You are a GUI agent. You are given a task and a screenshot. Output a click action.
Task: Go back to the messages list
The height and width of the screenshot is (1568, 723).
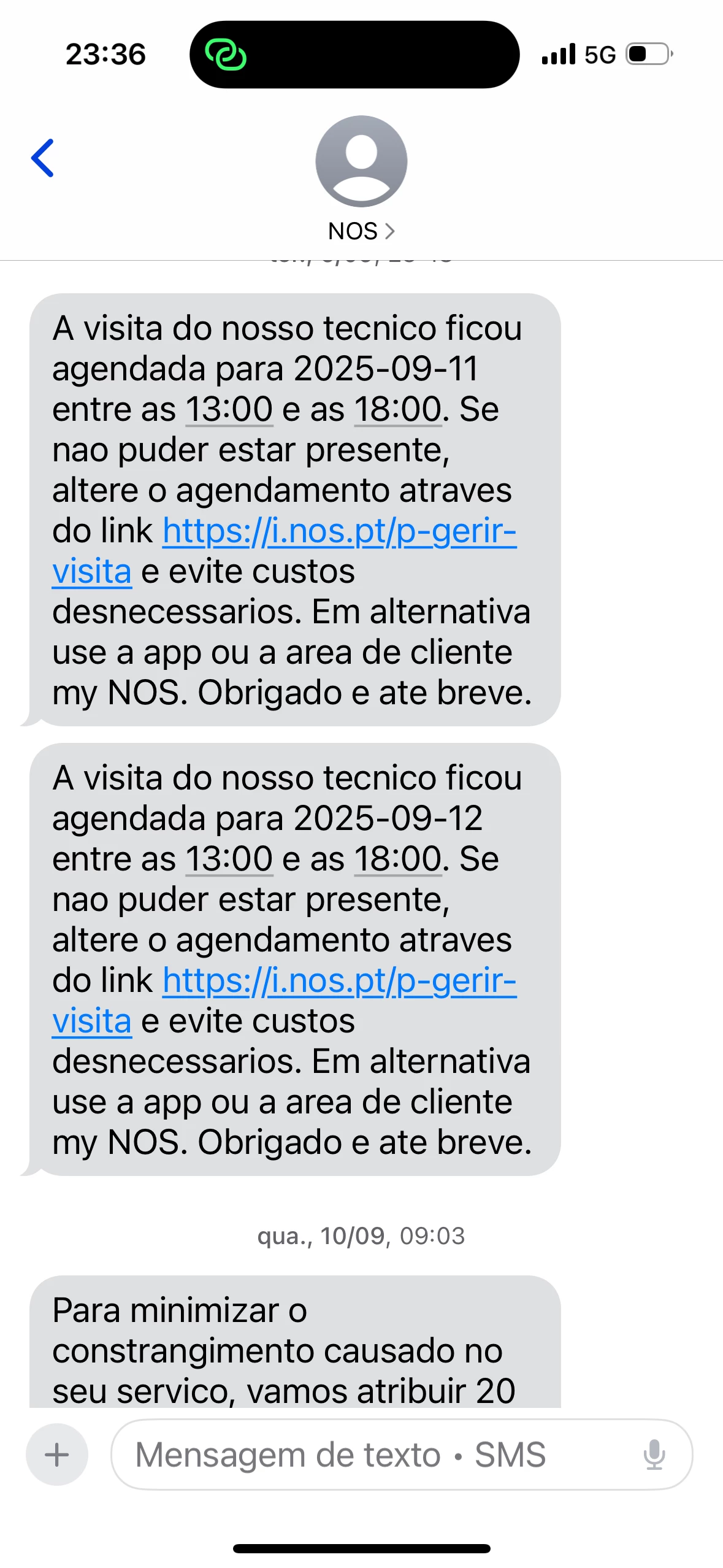click(x=43, y=158)
